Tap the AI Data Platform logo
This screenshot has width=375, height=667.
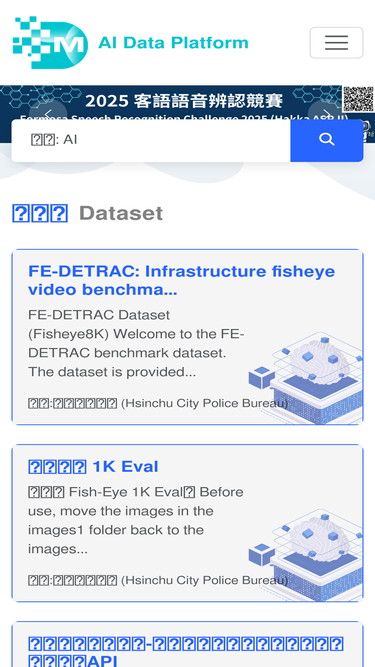coord(131,43)
